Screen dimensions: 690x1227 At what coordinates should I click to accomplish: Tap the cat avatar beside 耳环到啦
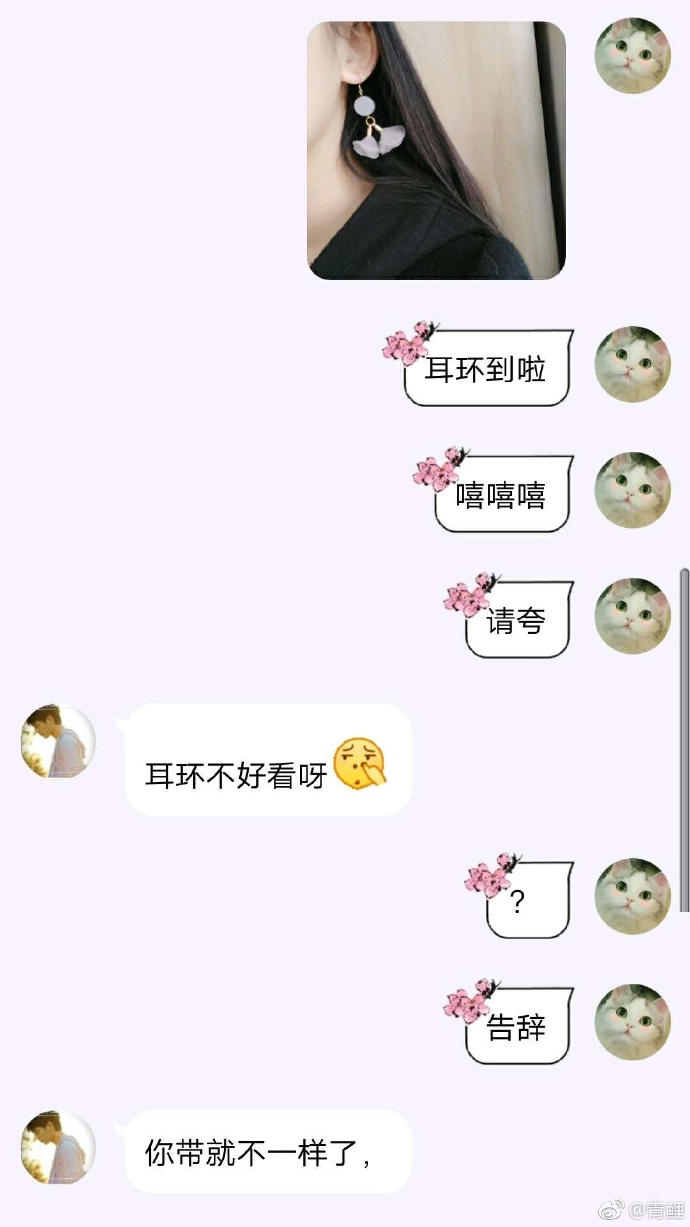(632, 364)
